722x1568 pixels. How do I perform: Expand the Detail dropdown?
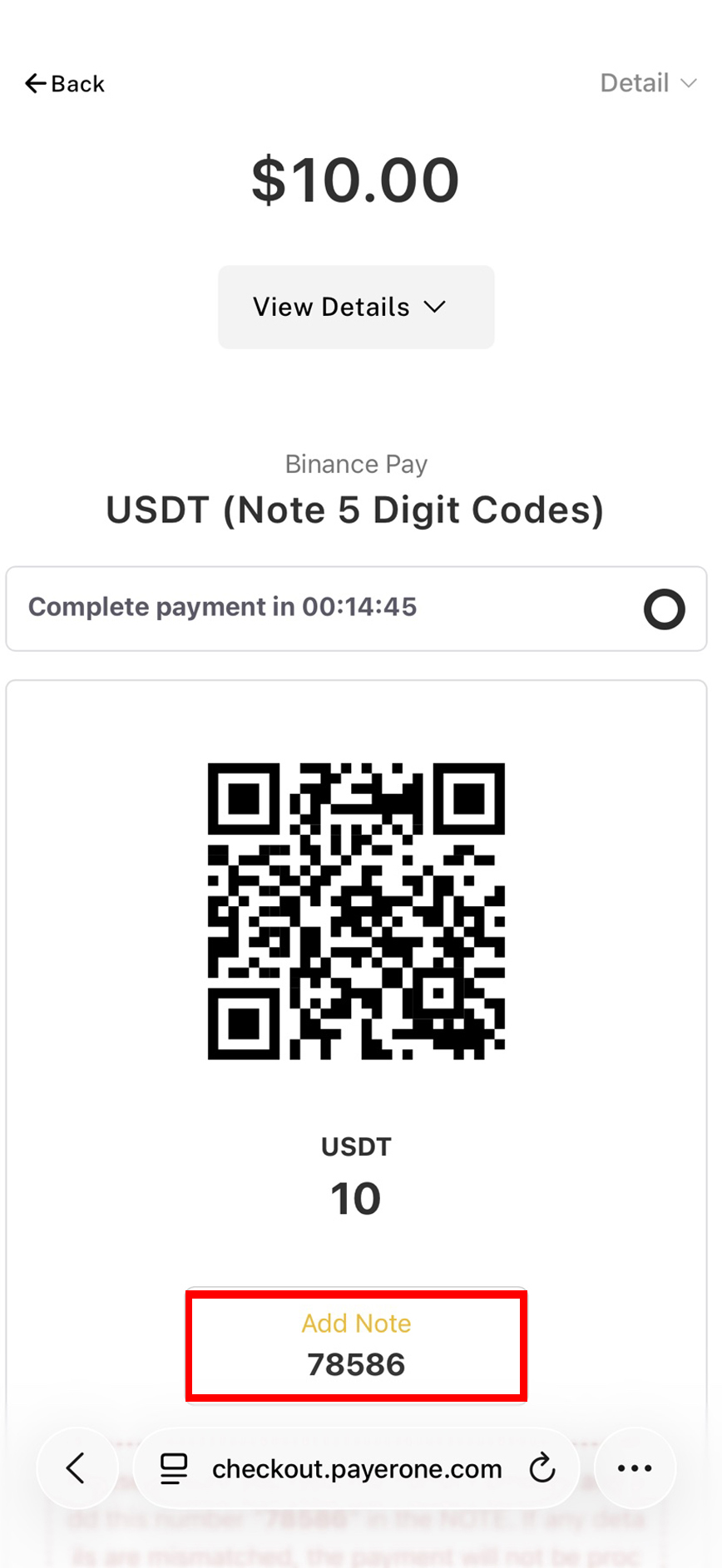point(648,83)
